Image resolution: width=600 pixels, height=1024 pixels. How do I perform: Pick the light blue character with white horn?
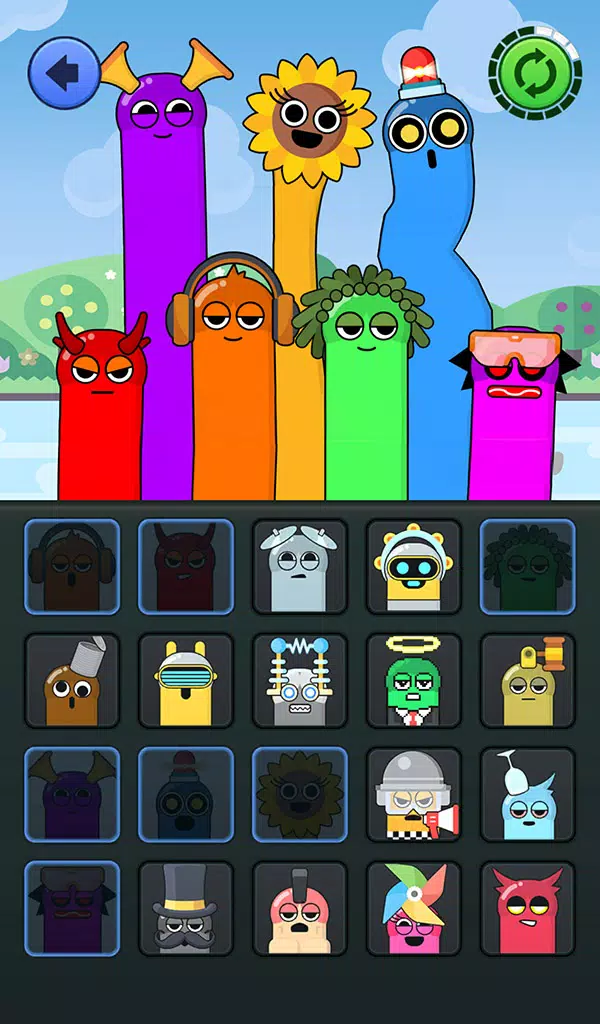[528, 794]
